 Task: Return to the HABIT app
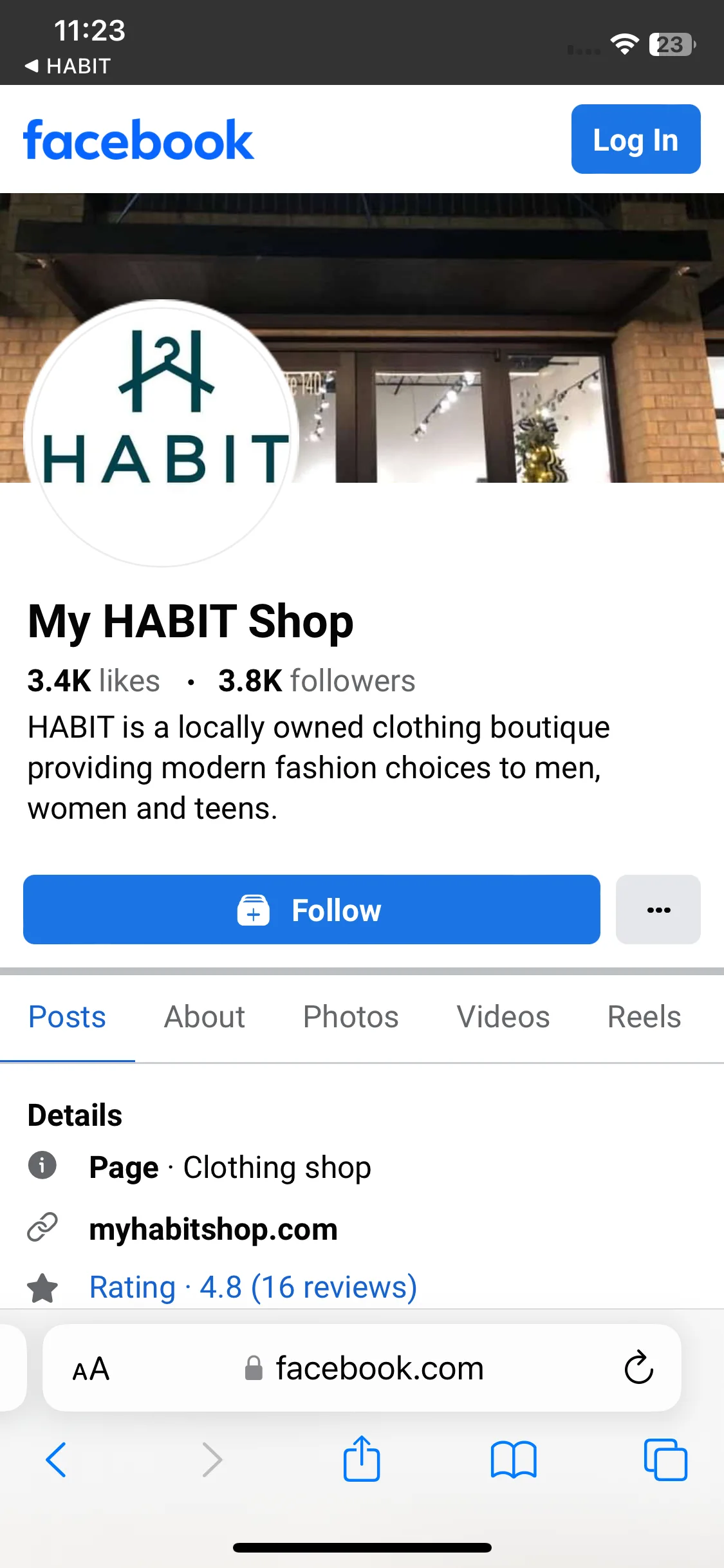point(68,66)
